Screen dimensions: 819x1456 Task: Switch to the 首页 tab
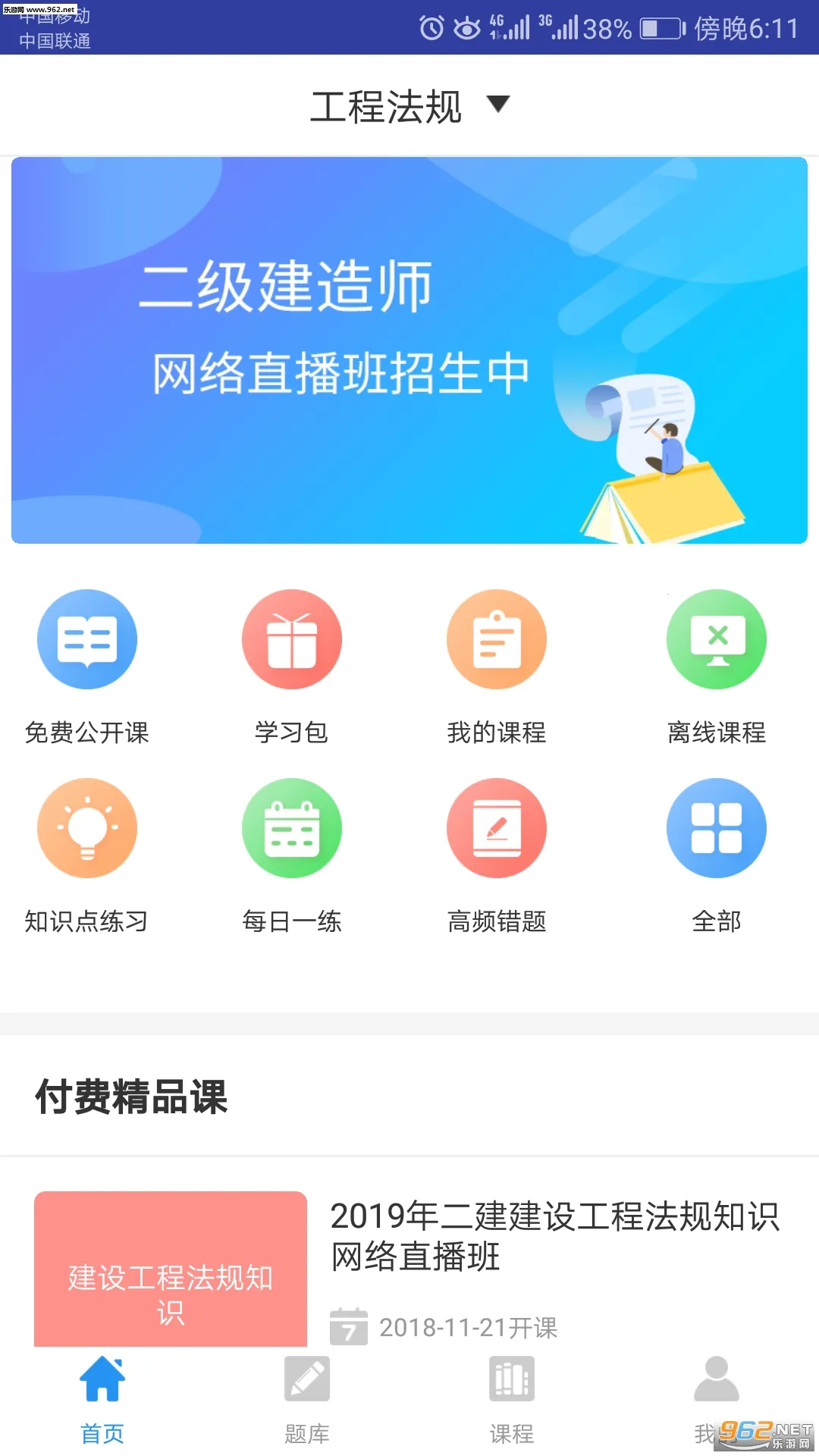tap(102, 1400)
